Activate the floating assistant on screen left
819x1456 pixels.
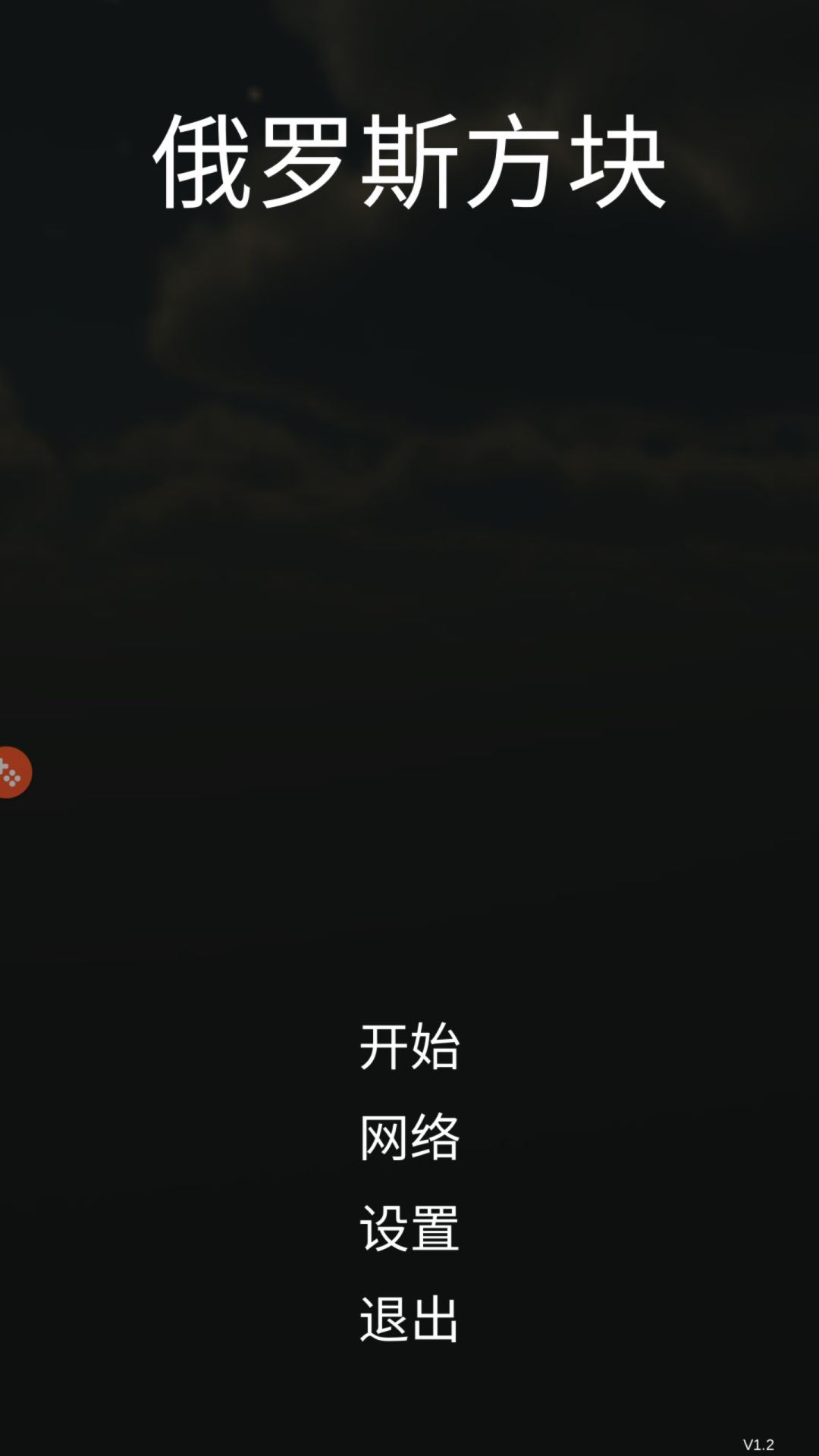pyautogui.click(x=11, y=770)
